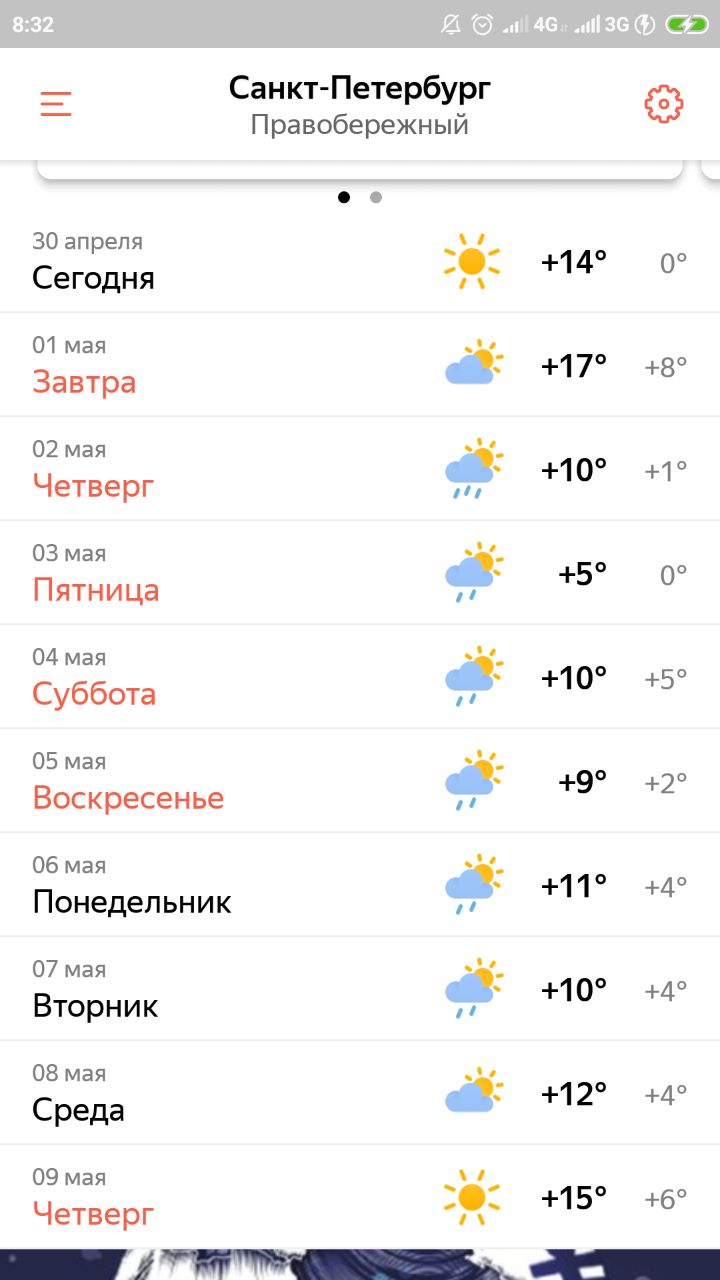Select the Среда 08 мая row

pos(360,1094)
